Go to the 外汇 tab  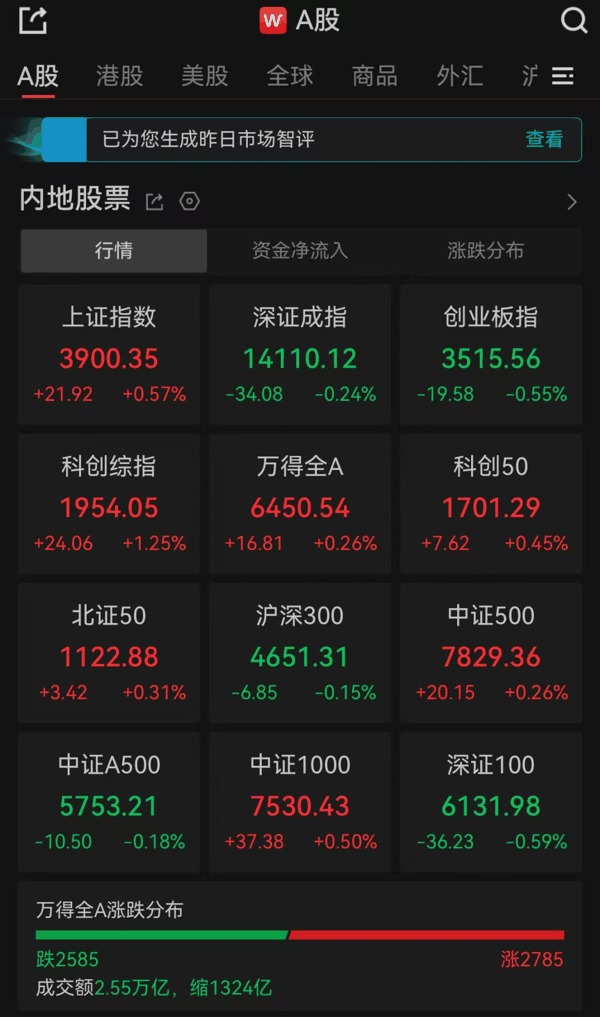459,76
